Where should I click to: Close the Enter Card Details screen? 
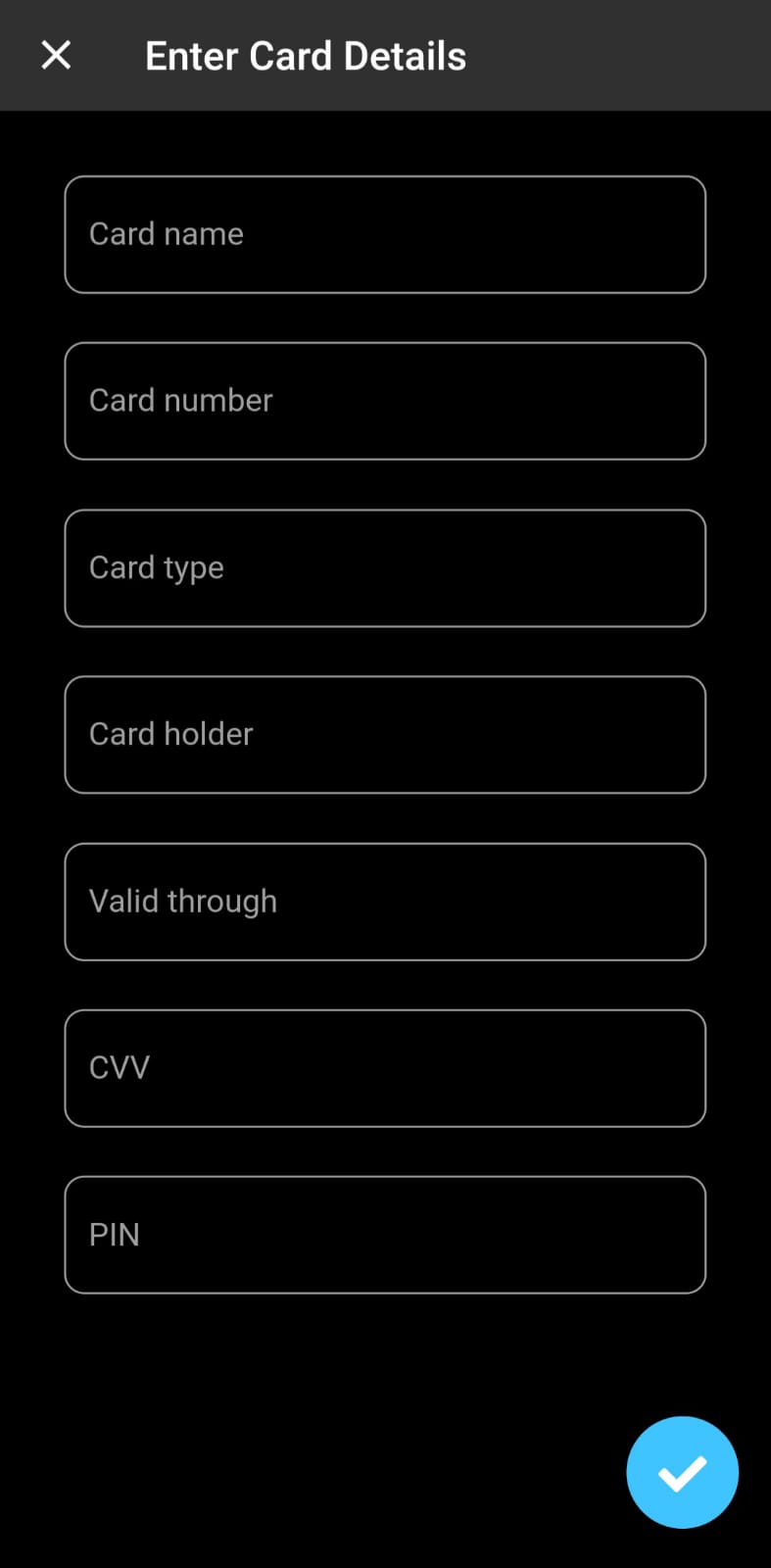tap(57, 55)
